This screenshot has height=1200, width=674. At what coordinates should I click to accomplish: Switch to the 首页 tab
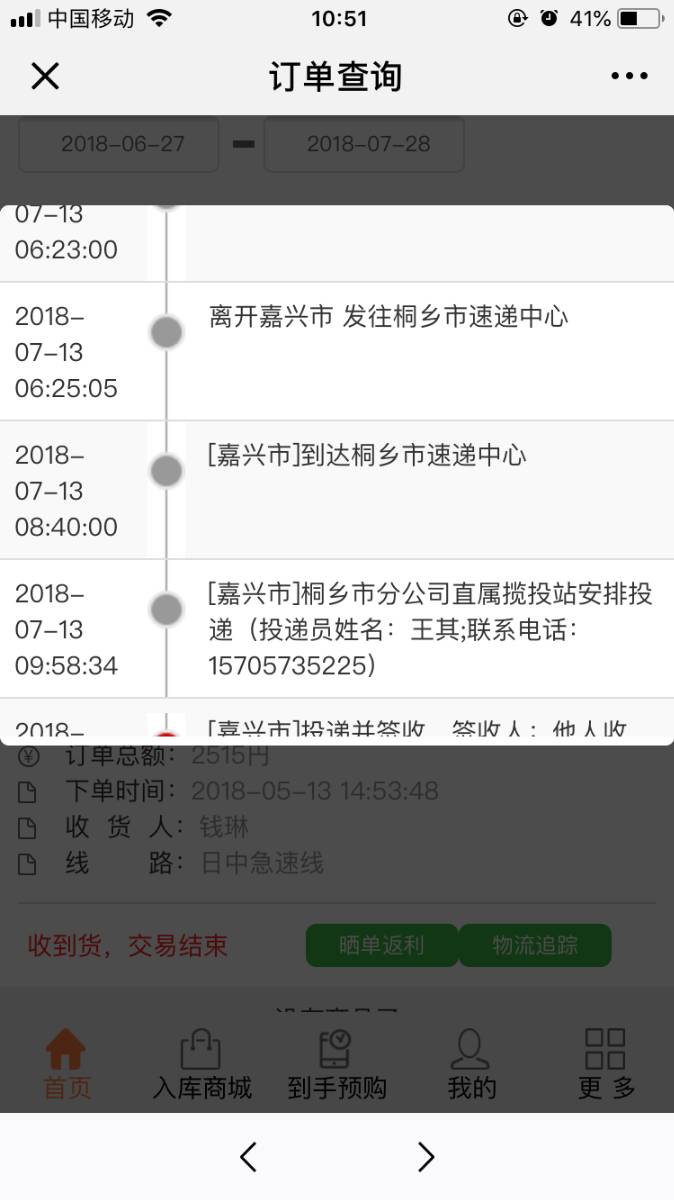pos(66,1064)
